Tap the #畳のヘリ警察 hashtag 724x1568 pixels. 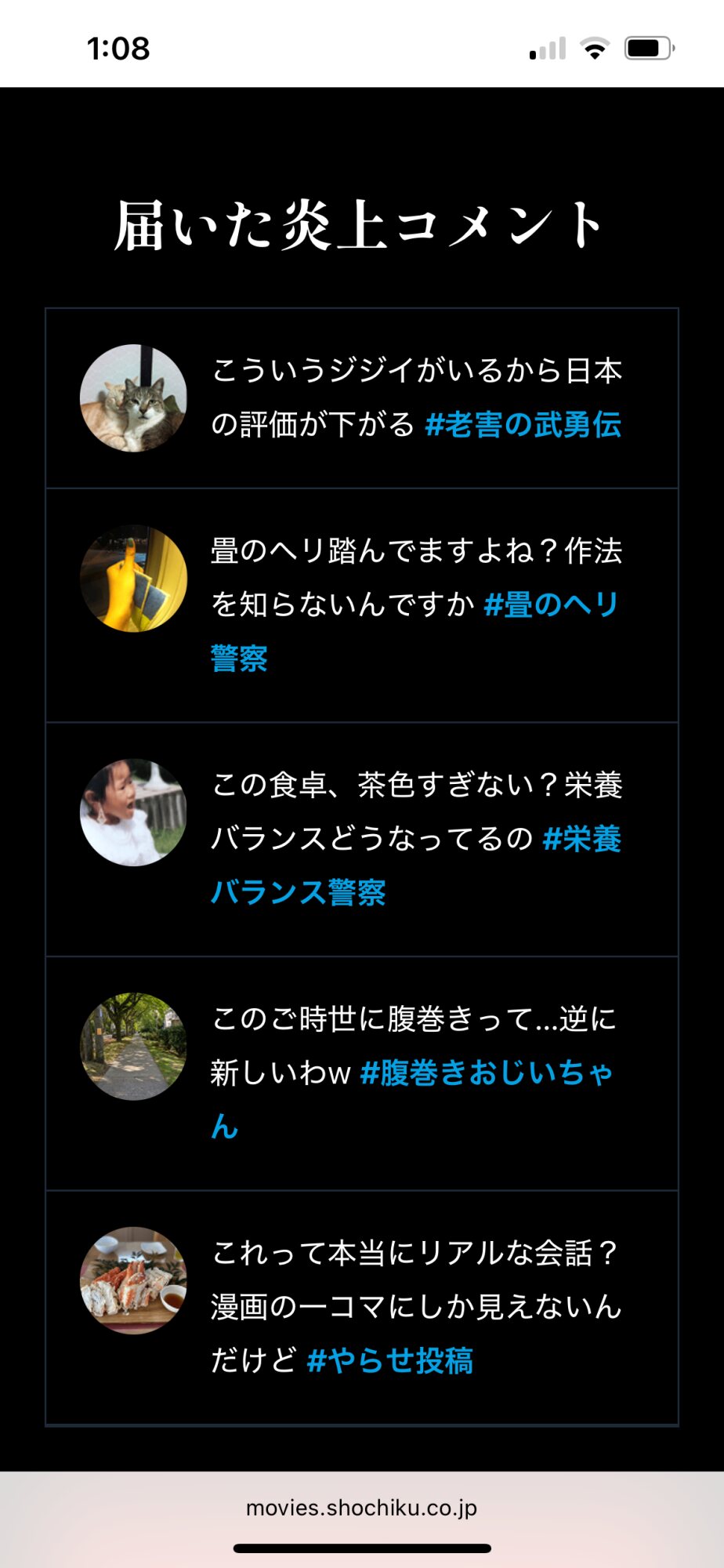click(551, 604)
